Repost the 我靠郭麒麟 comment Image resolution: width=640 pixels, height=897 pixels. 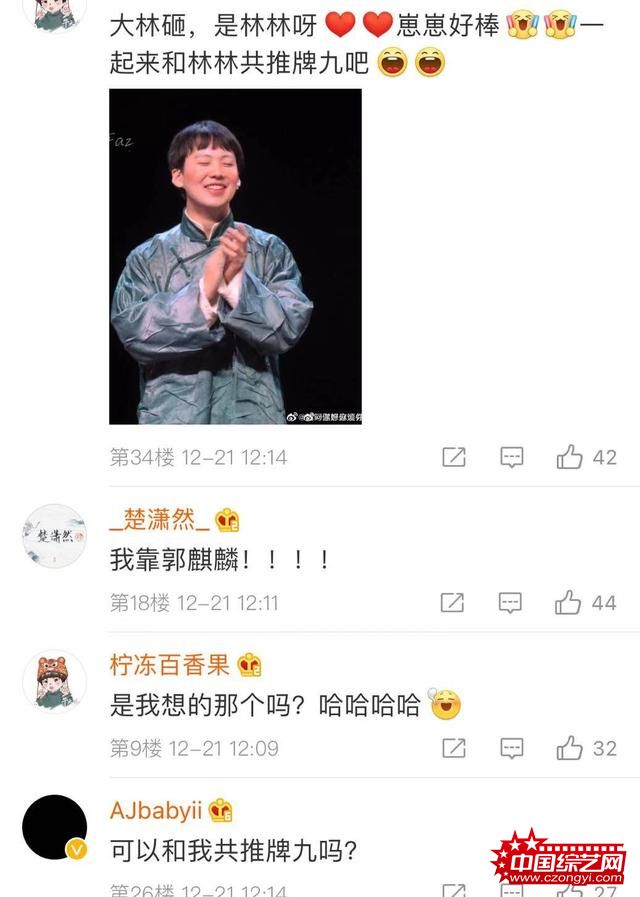click(452, 602)
